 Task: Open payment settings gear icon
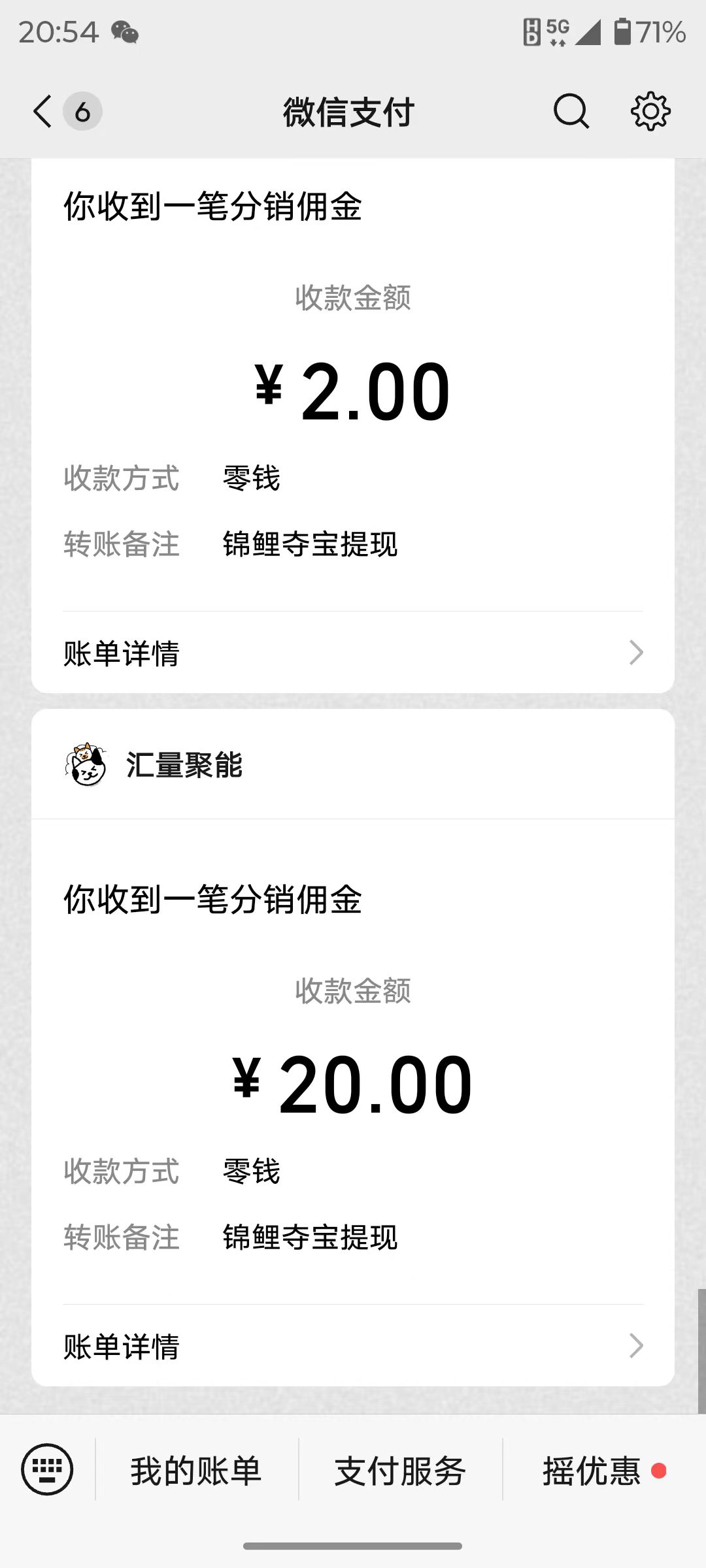point(651,111)
